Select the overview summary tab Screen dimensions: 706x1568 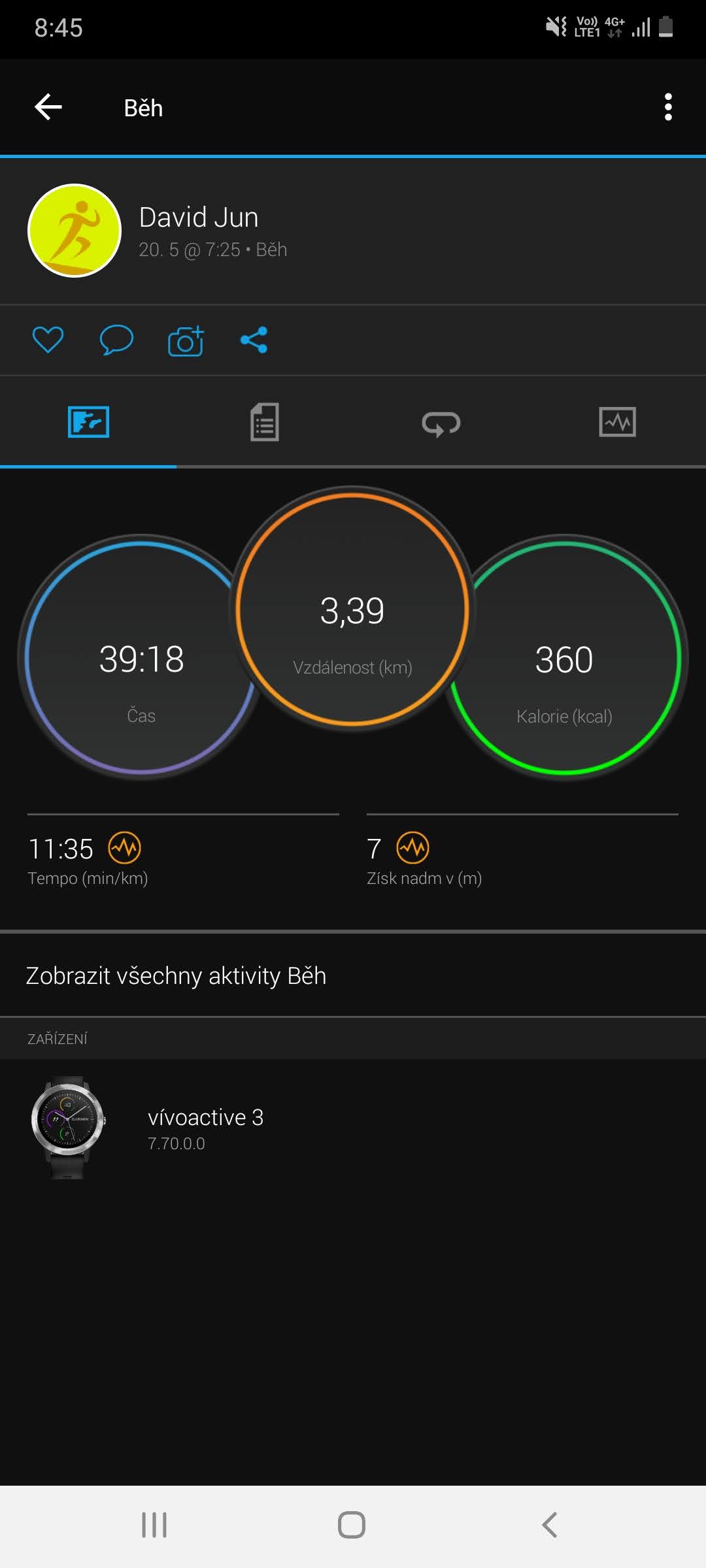[x=88, y=422]
